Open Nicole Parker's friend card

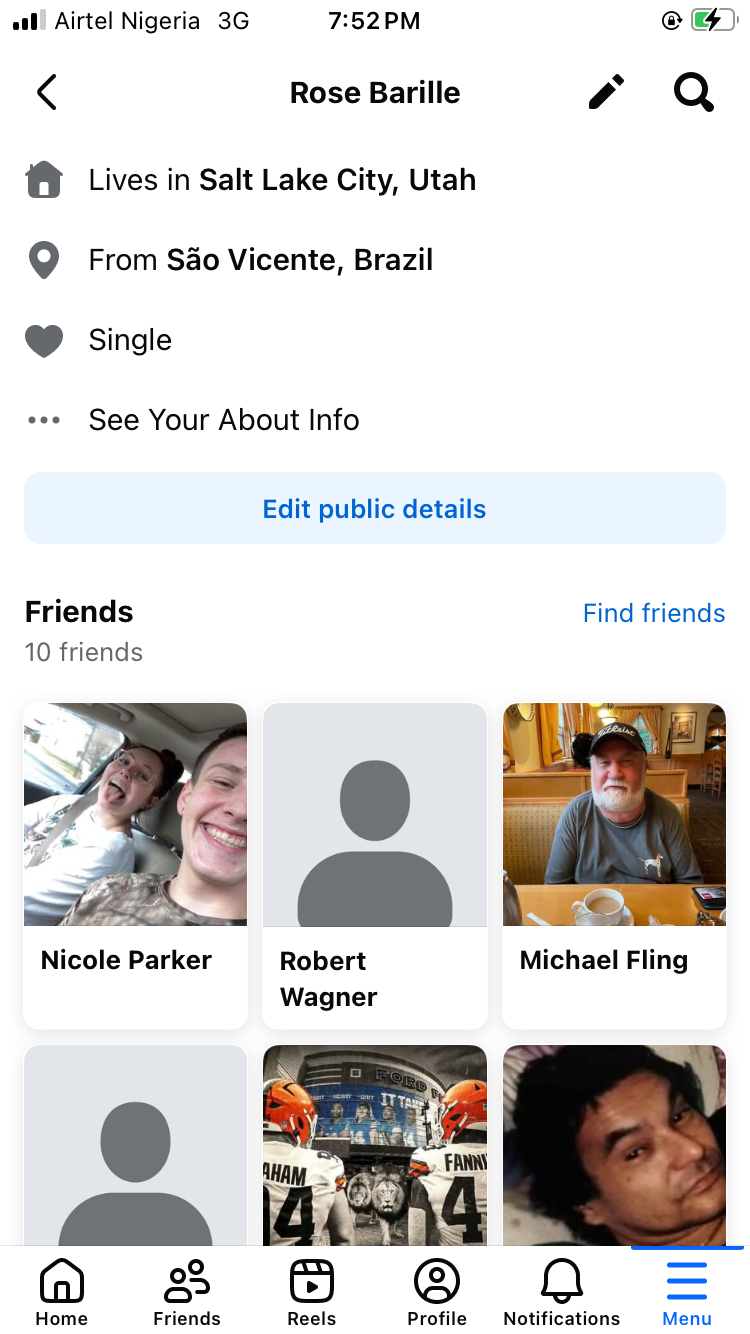click(135, 865)
